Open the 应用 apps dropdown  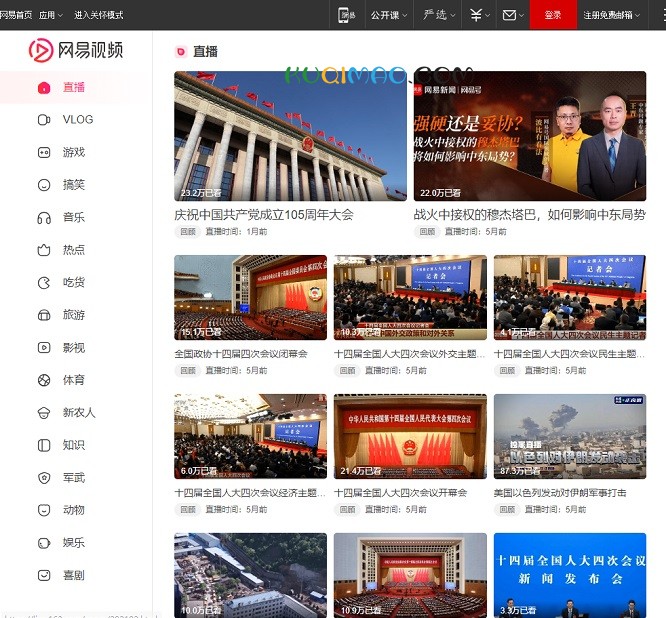coord(51,15)
